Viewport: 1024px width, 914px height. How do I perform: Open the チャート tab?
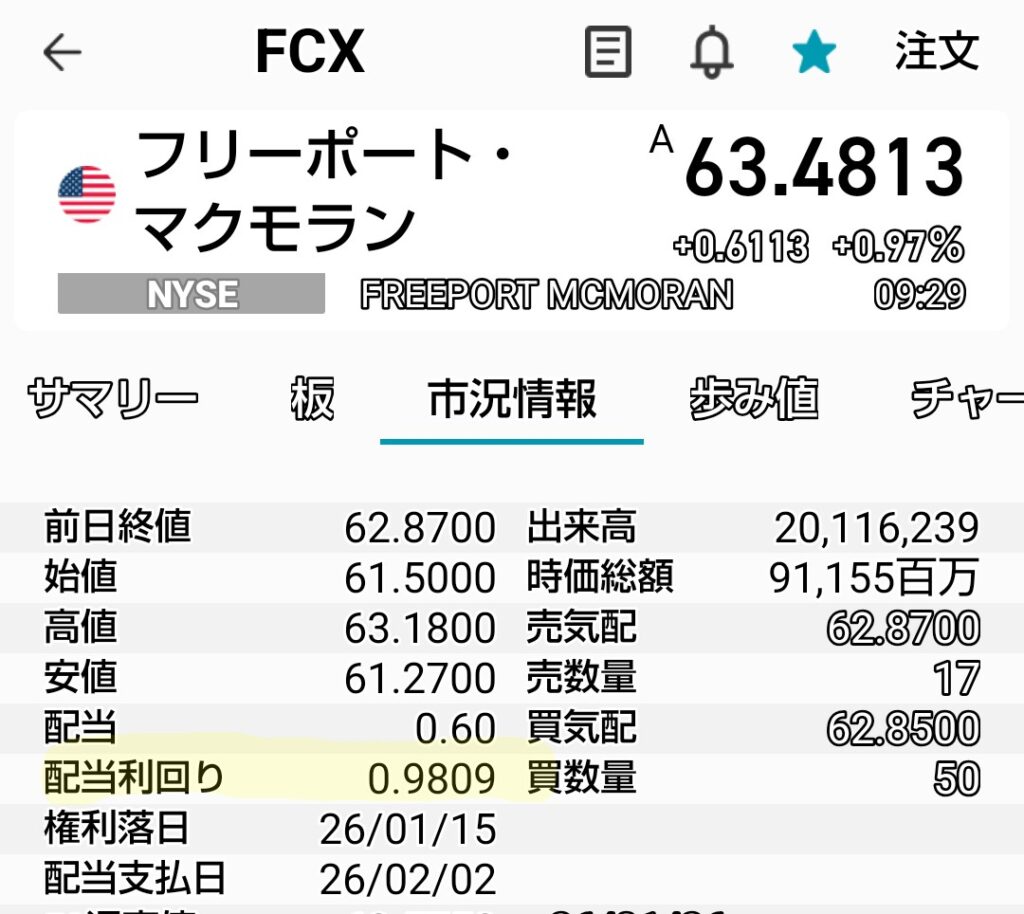[x=965, y=400]
